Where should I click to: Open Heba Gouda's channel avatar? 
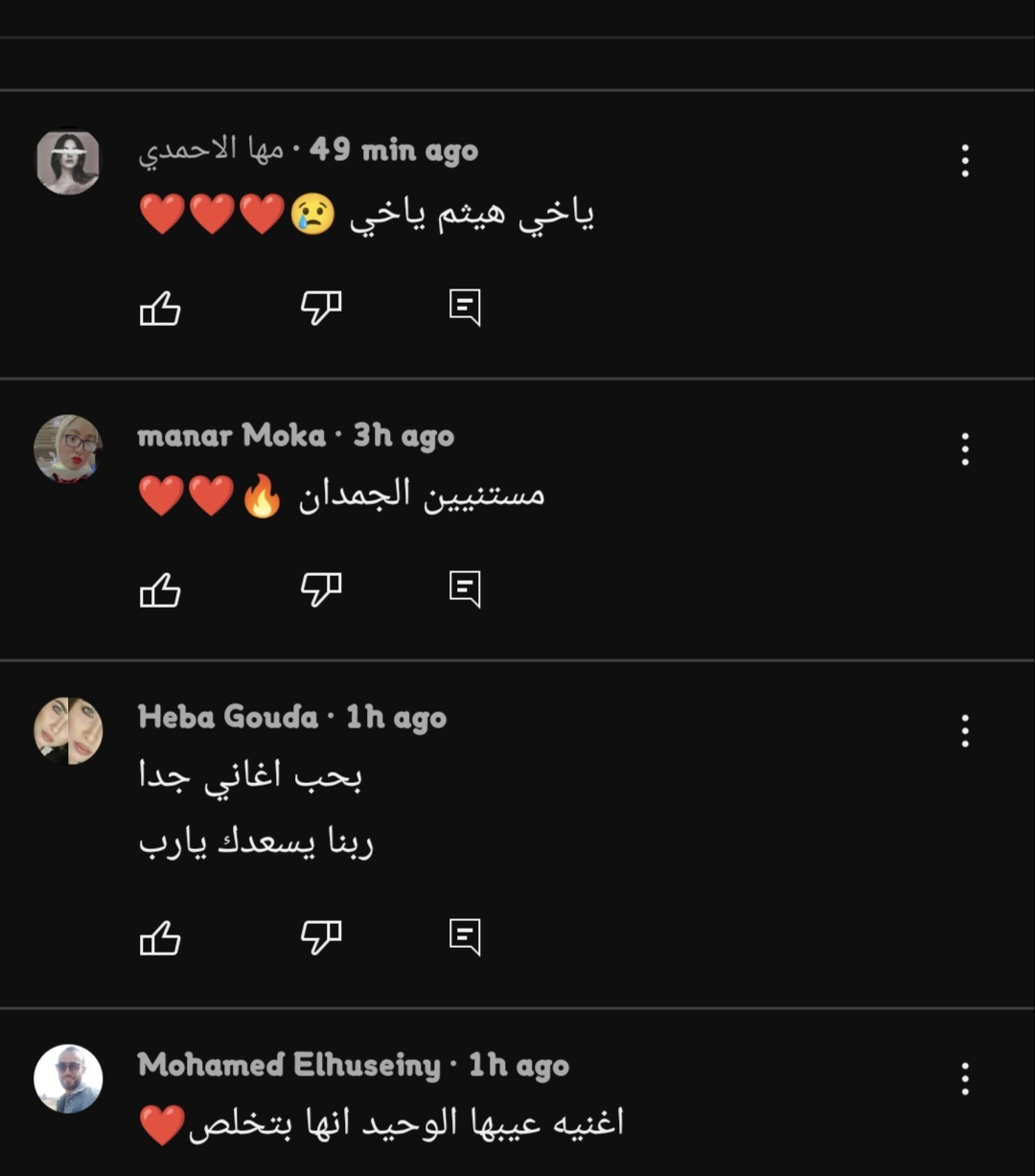[68, 730]
